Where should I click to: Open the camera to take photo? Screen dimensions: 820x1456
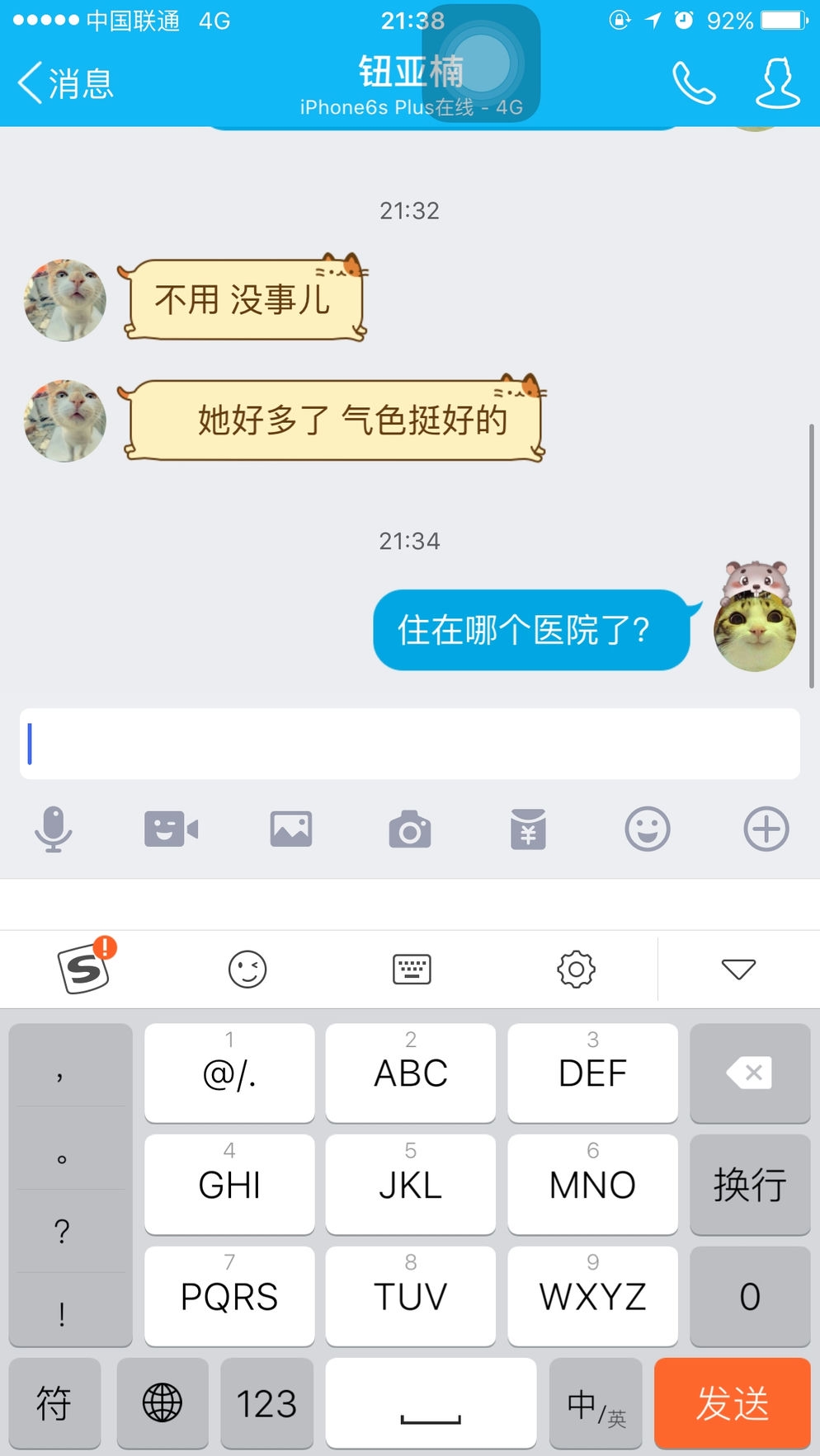point(410,829)
